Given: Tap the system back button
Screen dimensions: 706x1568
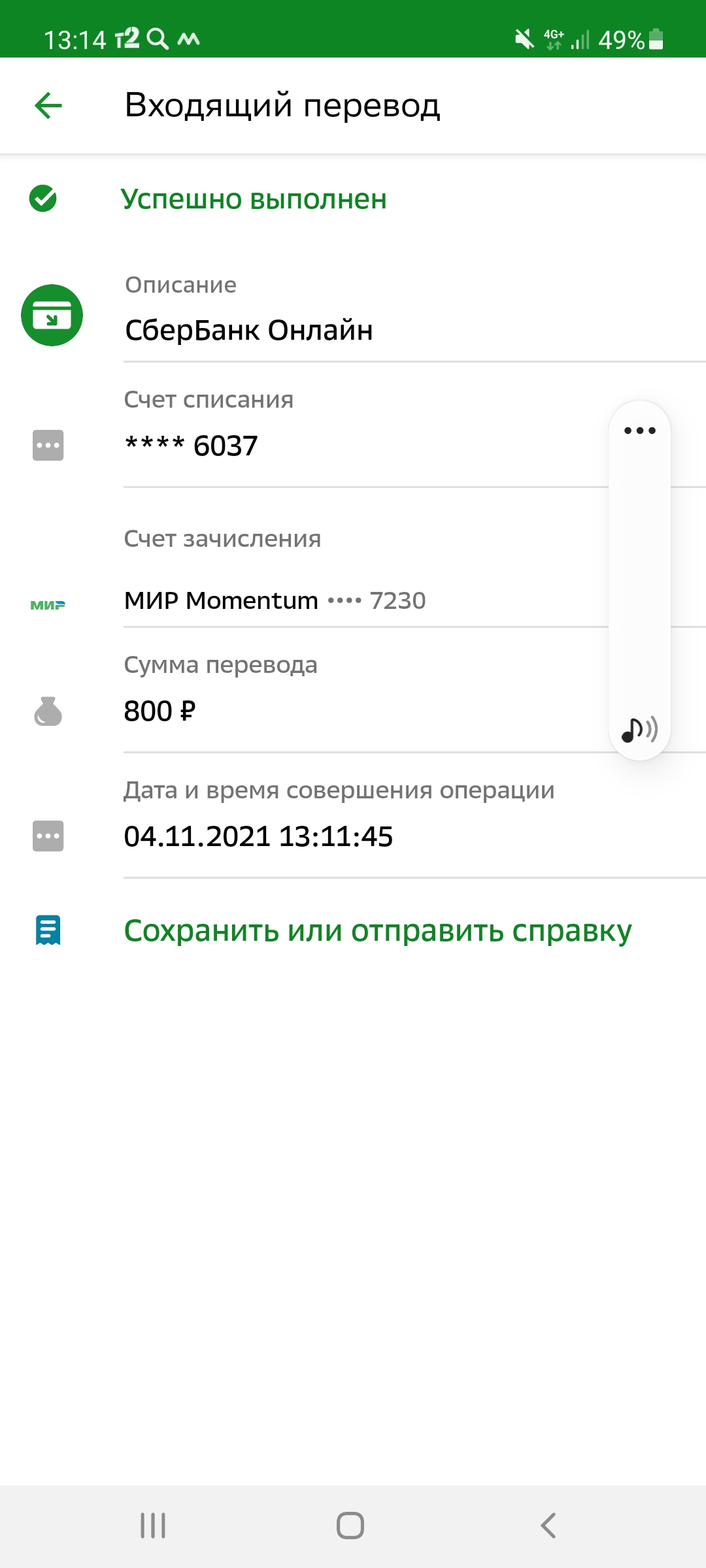Looking at the screenshot, I should click(548, 1526).
